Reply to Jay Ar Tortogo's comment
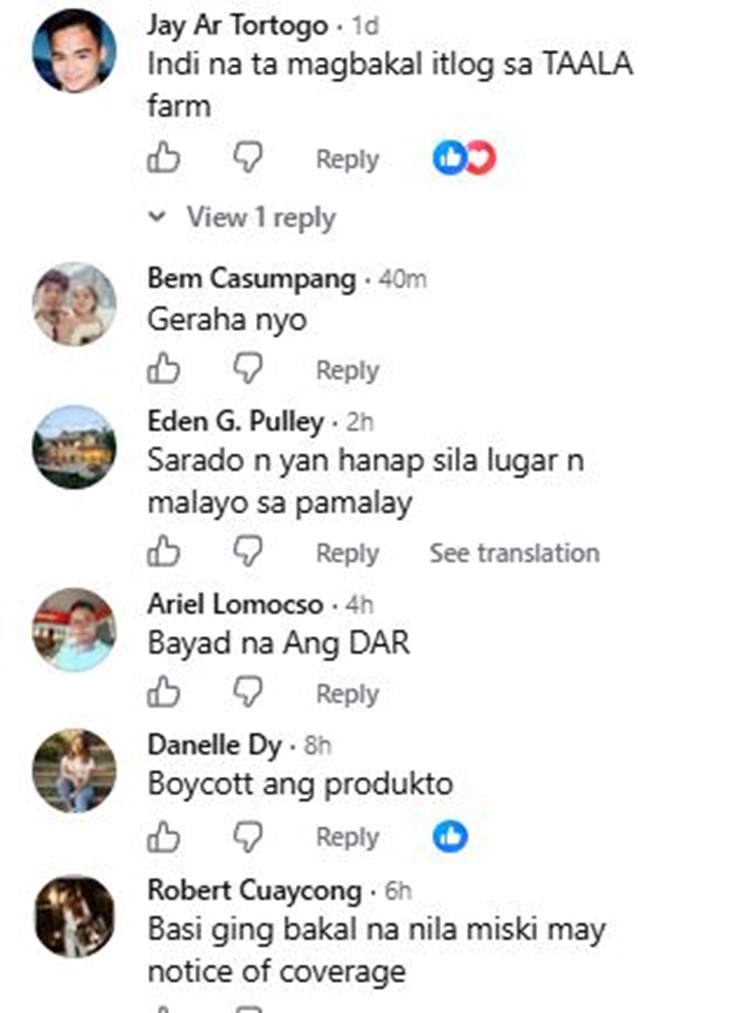 click(347, 159)
